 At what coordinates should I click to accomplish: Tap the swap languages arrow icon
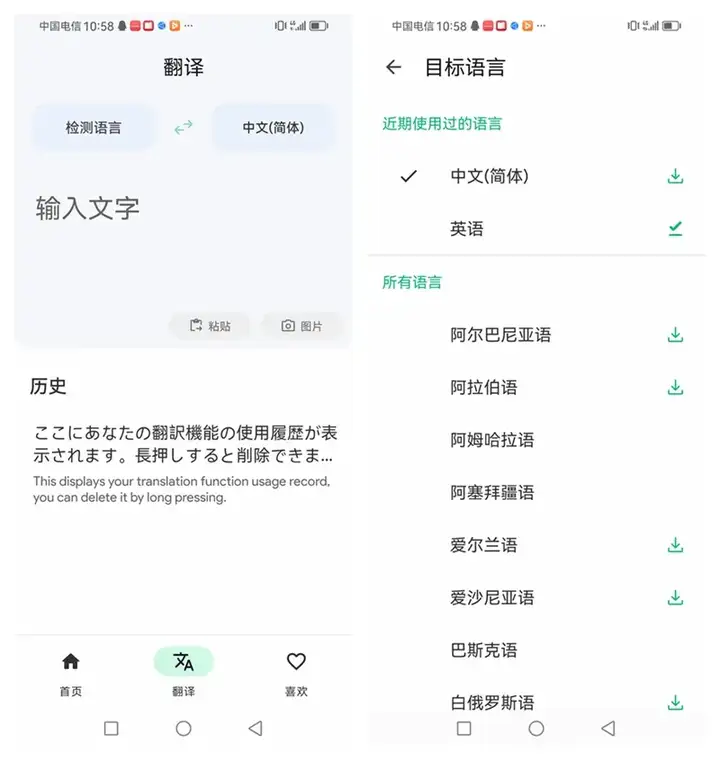(183, 127)
